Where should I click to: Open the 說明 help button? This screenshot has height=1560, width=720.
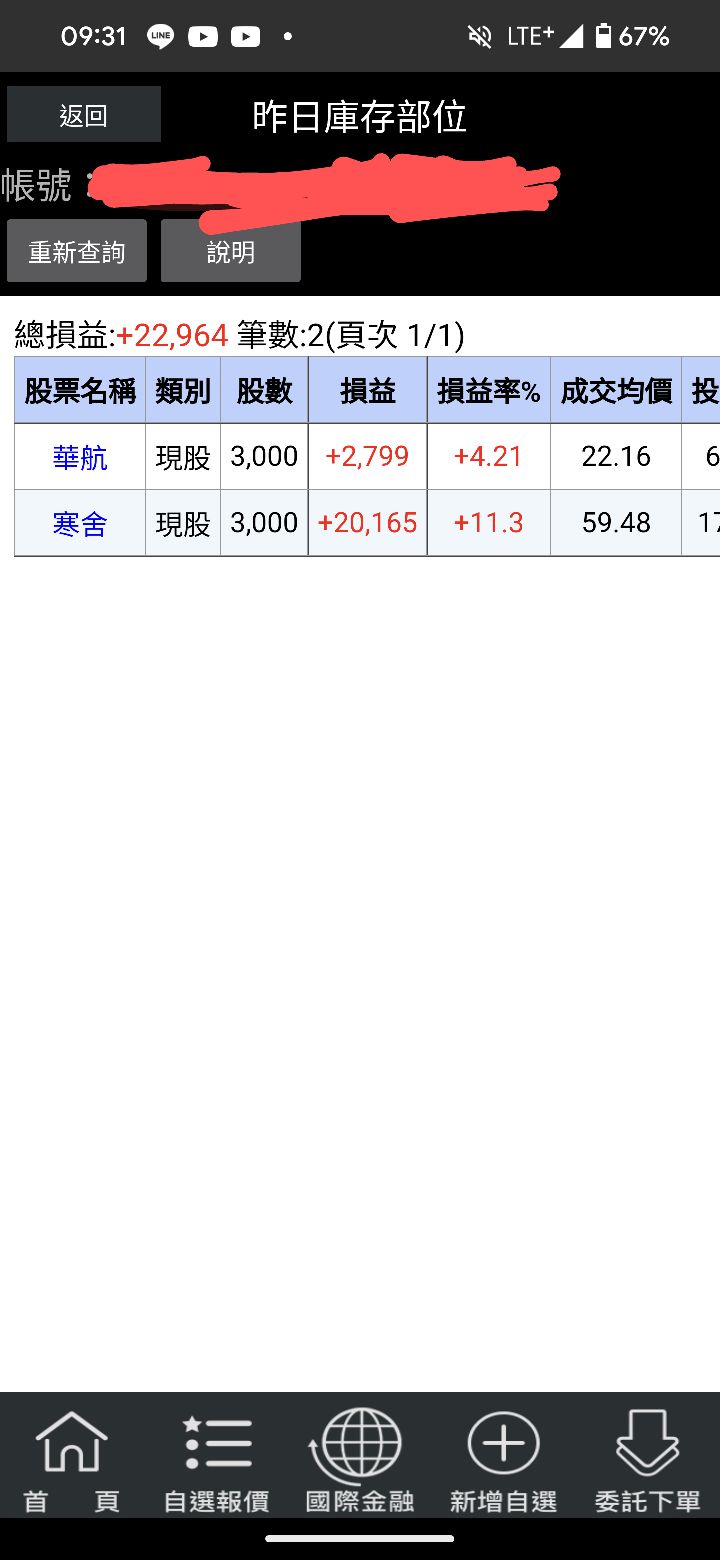click(x=231, y=251)
